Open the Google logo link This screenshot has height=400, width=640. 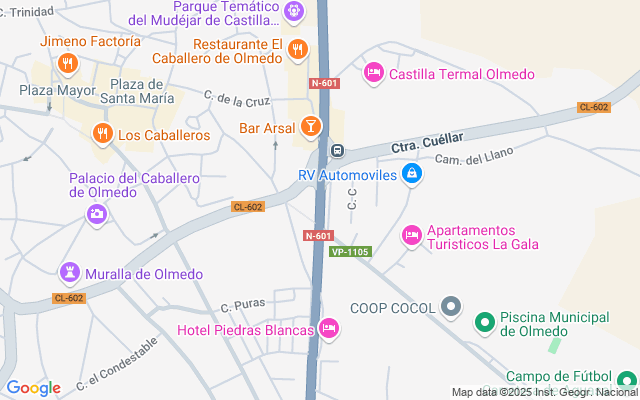(x=33, y=388)
